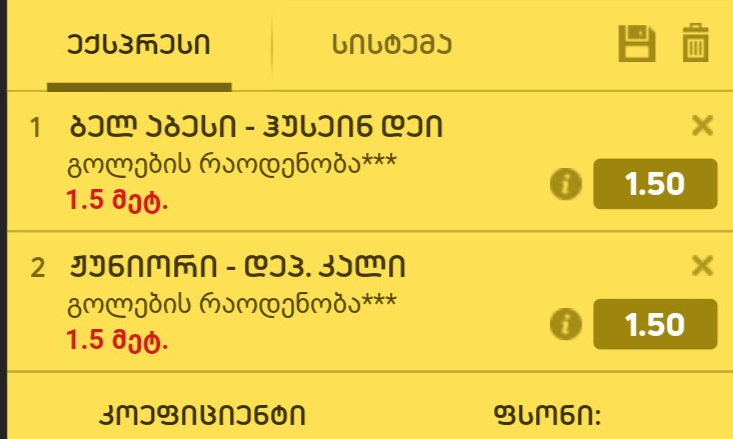Remove the ბელ აბესი - ჰუსეინ დეი bet
Viewport: 733px width, 439px height.
coord(703,125)
